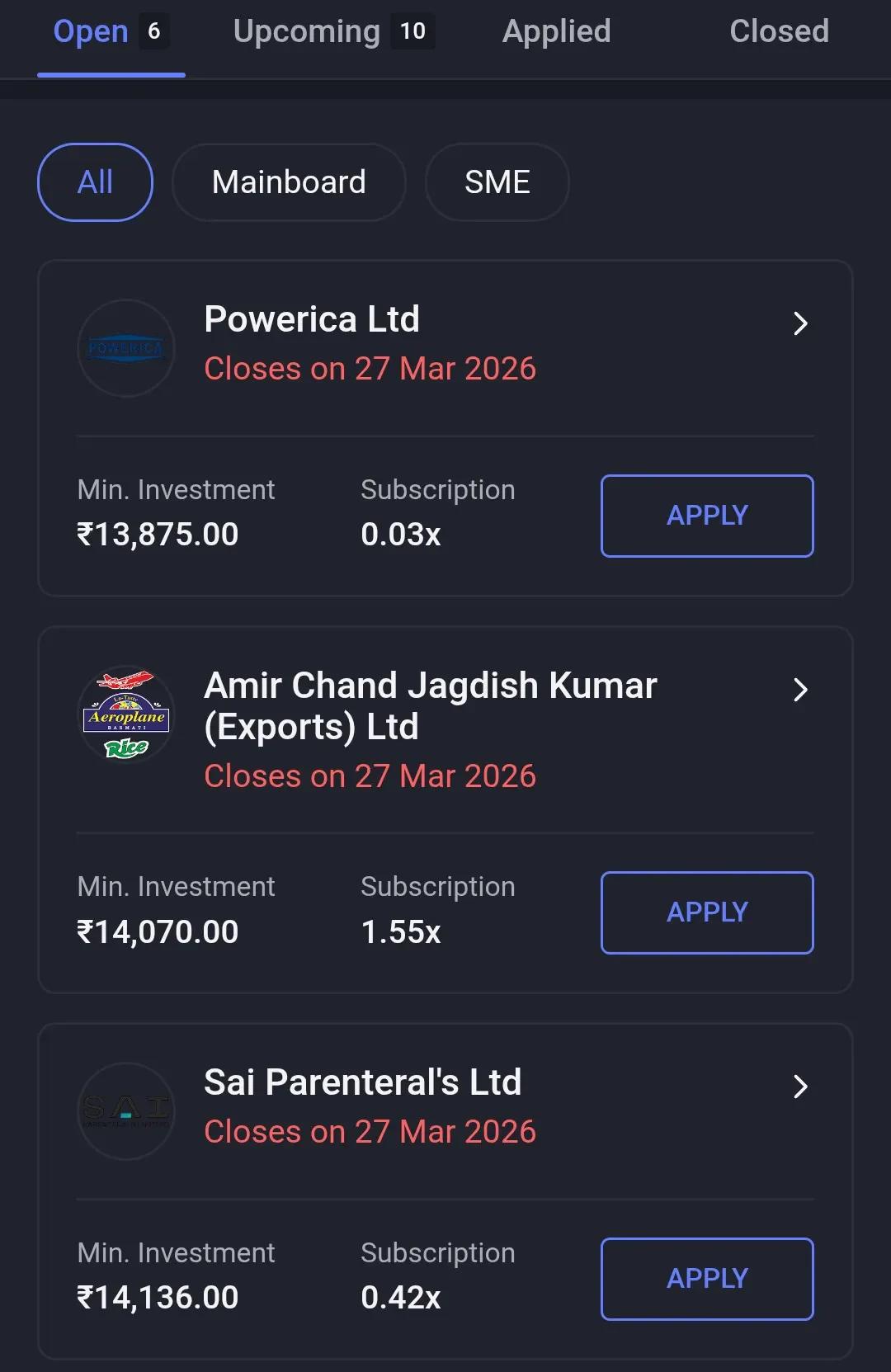Apply for the Sai Parenteral's IPO

[x=707, y=1278]
